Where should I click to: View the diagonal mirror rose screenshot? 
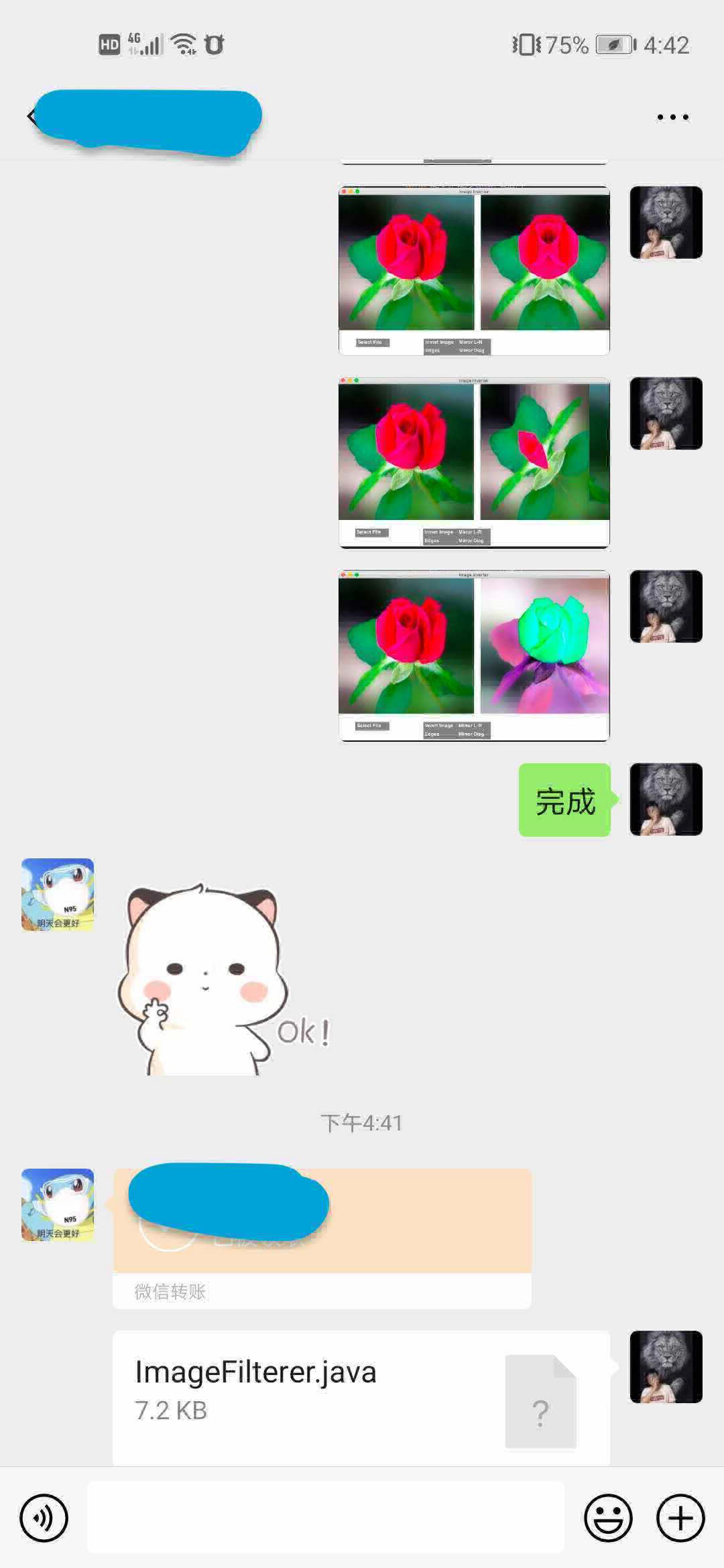tap(474, 462)
